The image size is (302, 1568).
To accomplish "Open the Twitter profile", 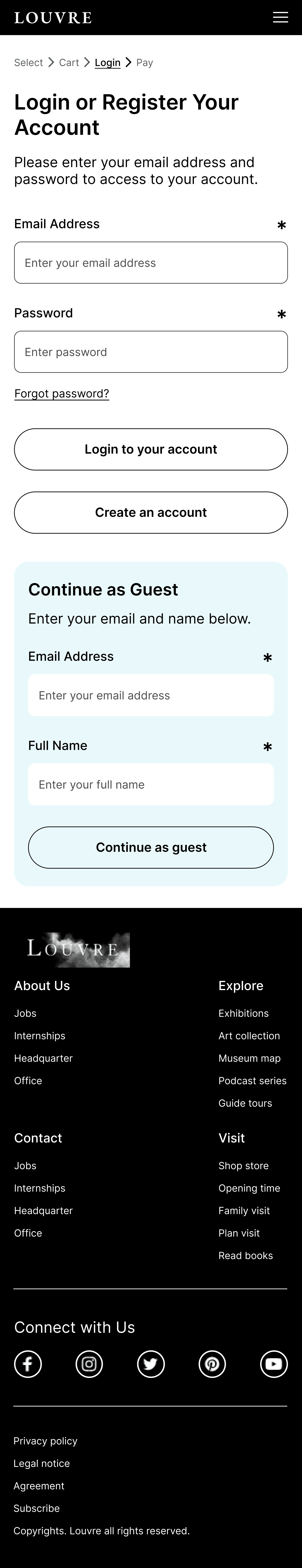I will [151, 1364].
